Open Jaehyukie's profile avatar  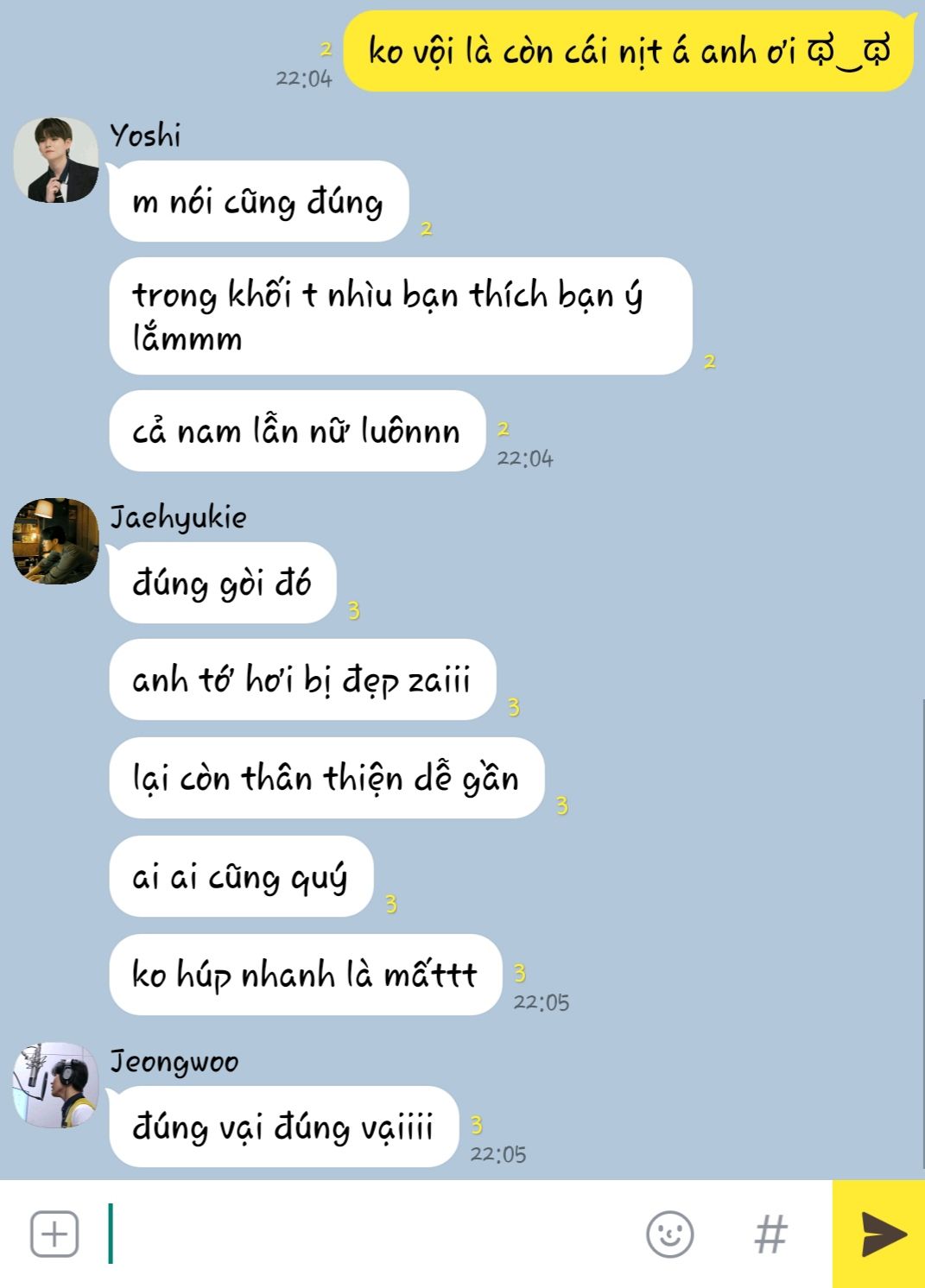tap(56, 541)
